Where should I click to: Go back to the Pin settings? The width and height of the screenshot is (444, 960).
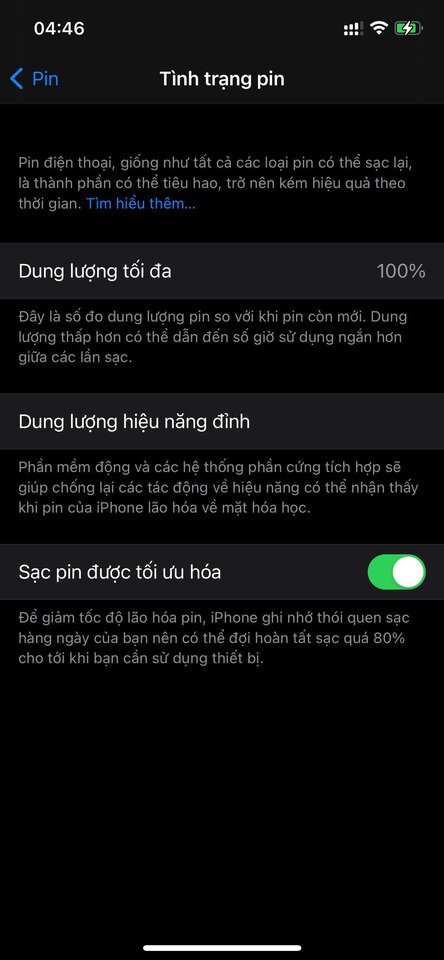pyautogui.click(x=34, y=79)
